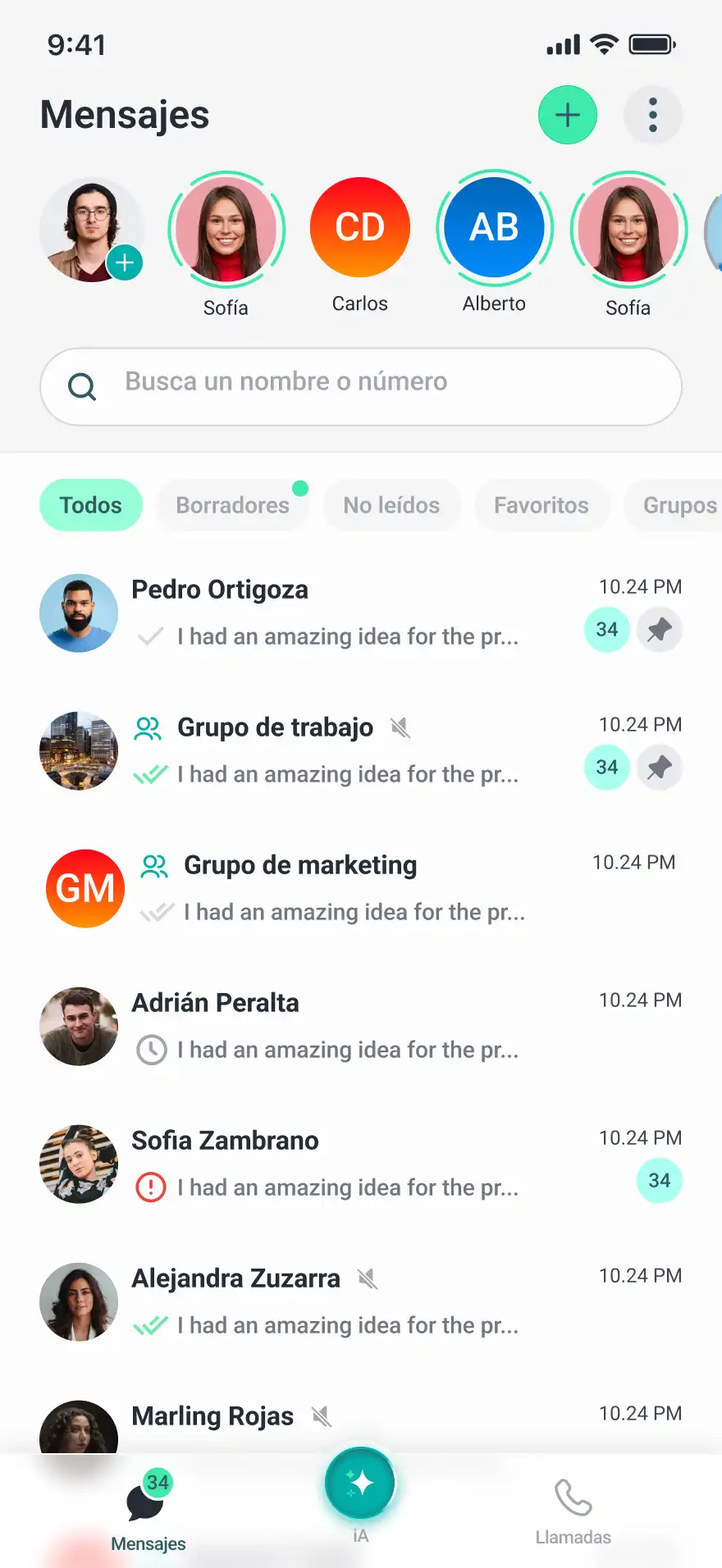Tap the mute icon on Marling Rojas's chat
The height and width of the screenshot is (1568, 722).
[321, 1415]
